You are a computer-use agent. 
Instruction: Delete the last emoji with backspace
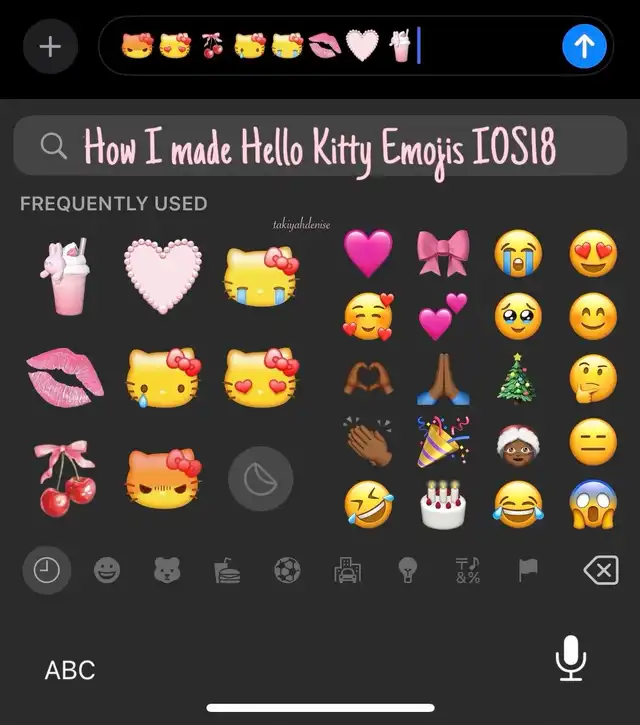click(600, 571)
